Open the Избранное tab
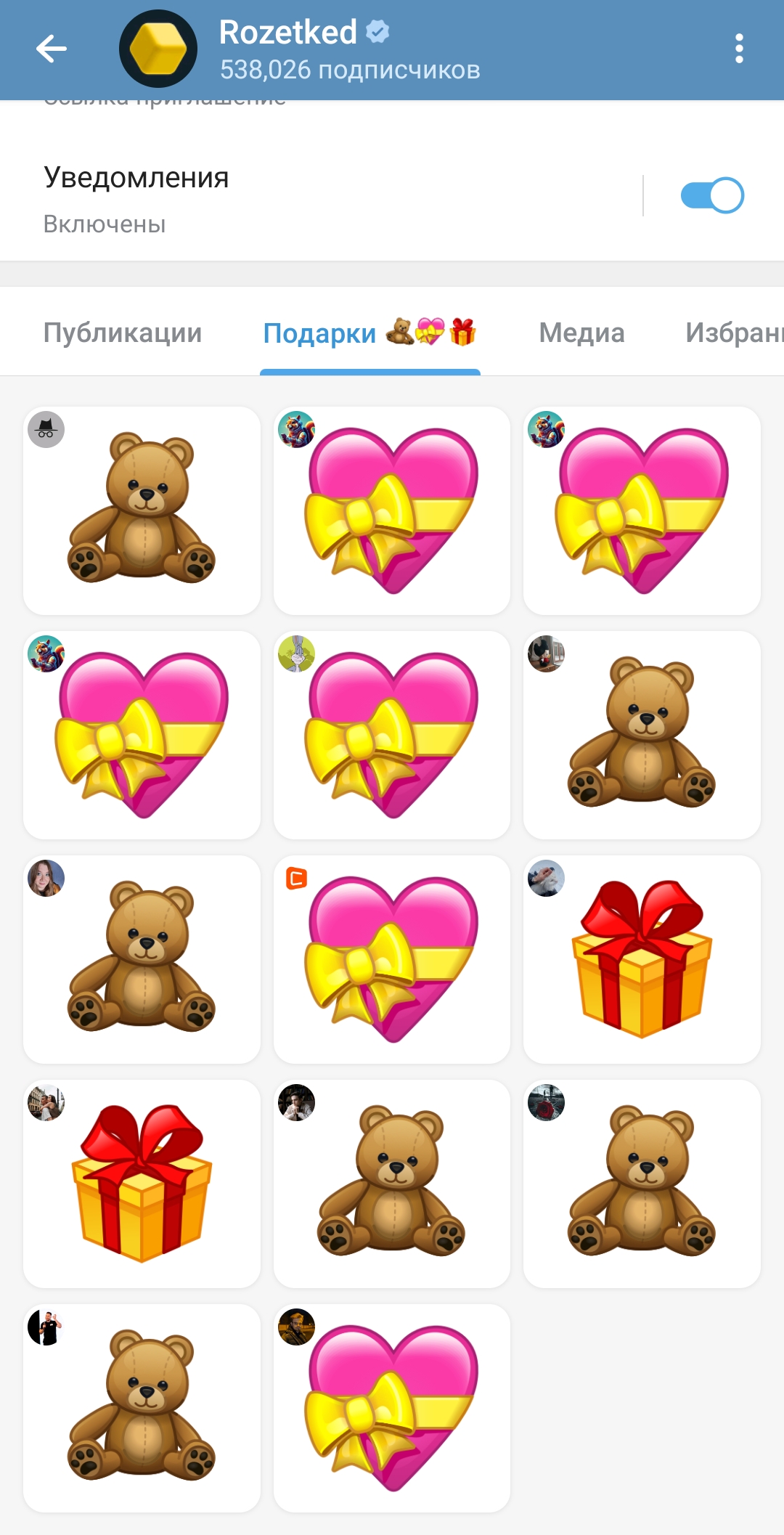Viewport: 784px width, 1535px height. point(734,333)
